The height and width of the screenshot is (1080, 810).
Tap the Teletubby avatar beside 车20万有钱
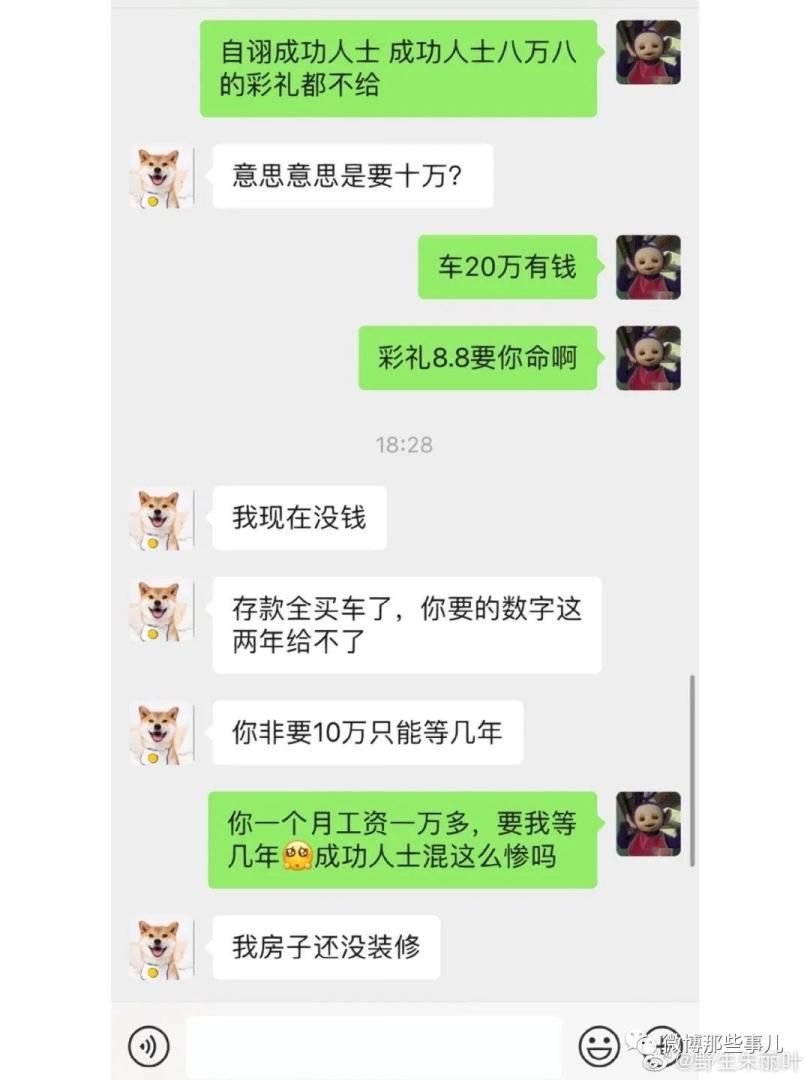coord(648,267)
